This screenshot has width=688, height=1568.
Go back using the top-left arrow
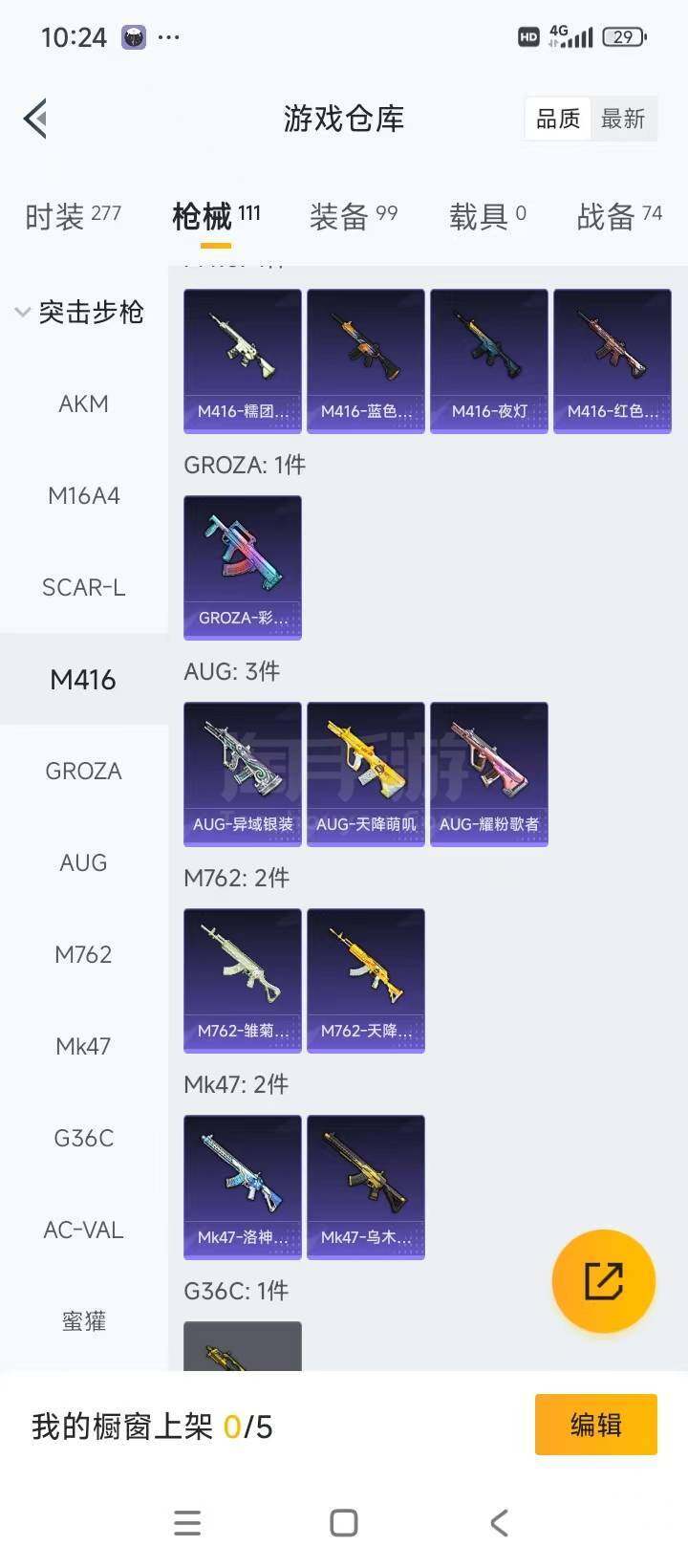(x=36, y=119)
